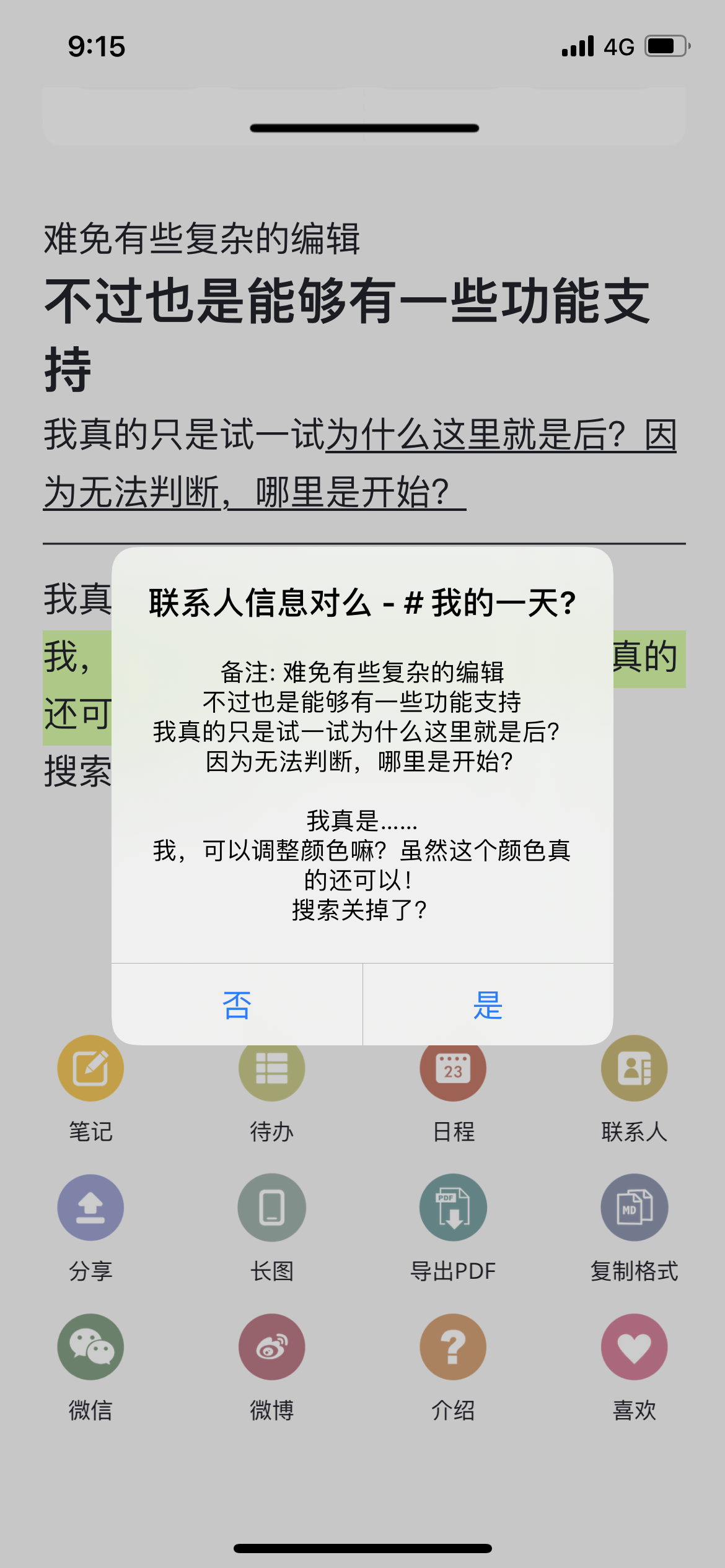Screen dimensions: 725x1568
Task: Select 复制格式 copy markdown format
Action: (x=634, y=1208)
